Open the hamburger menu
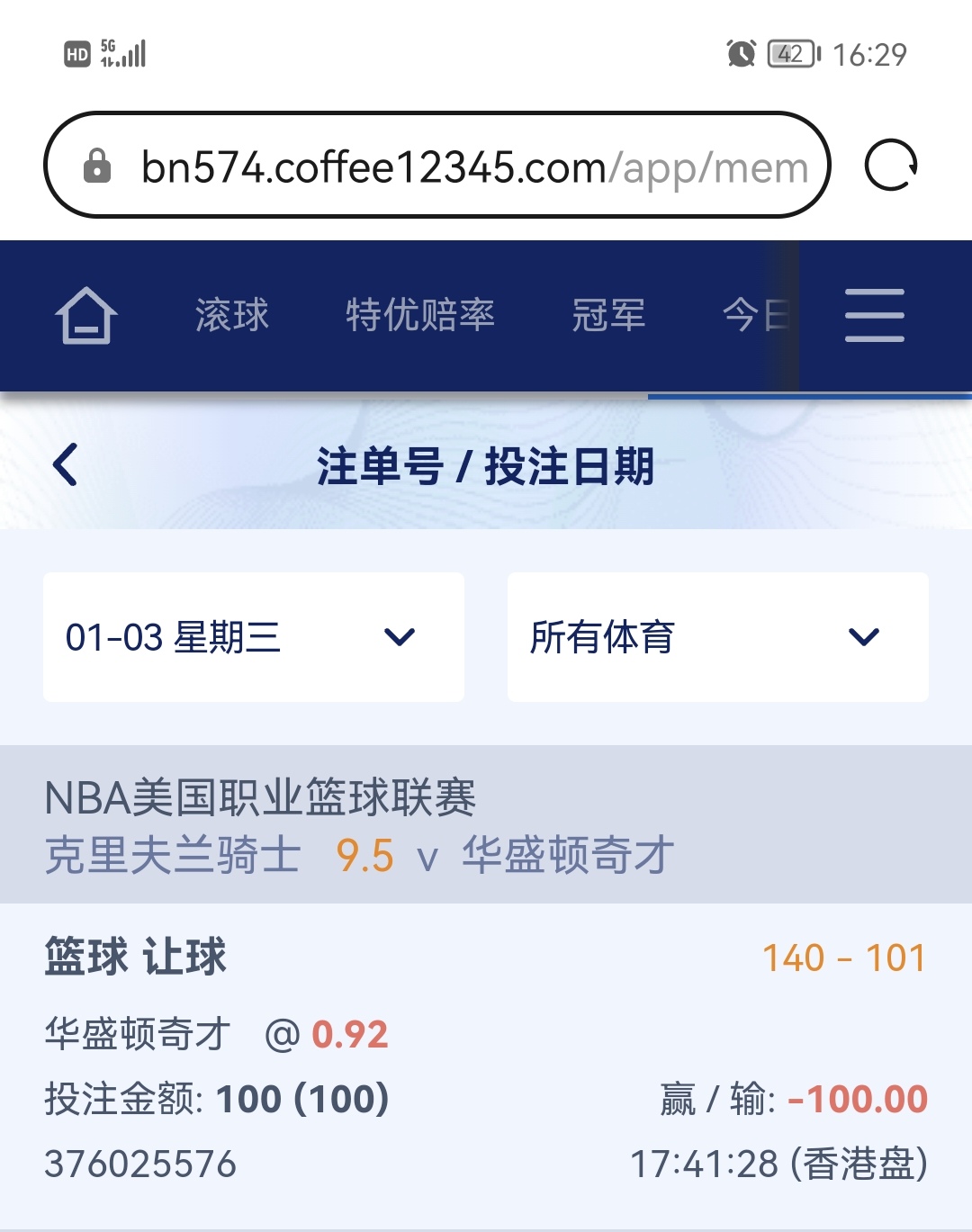 pos(874,316)
